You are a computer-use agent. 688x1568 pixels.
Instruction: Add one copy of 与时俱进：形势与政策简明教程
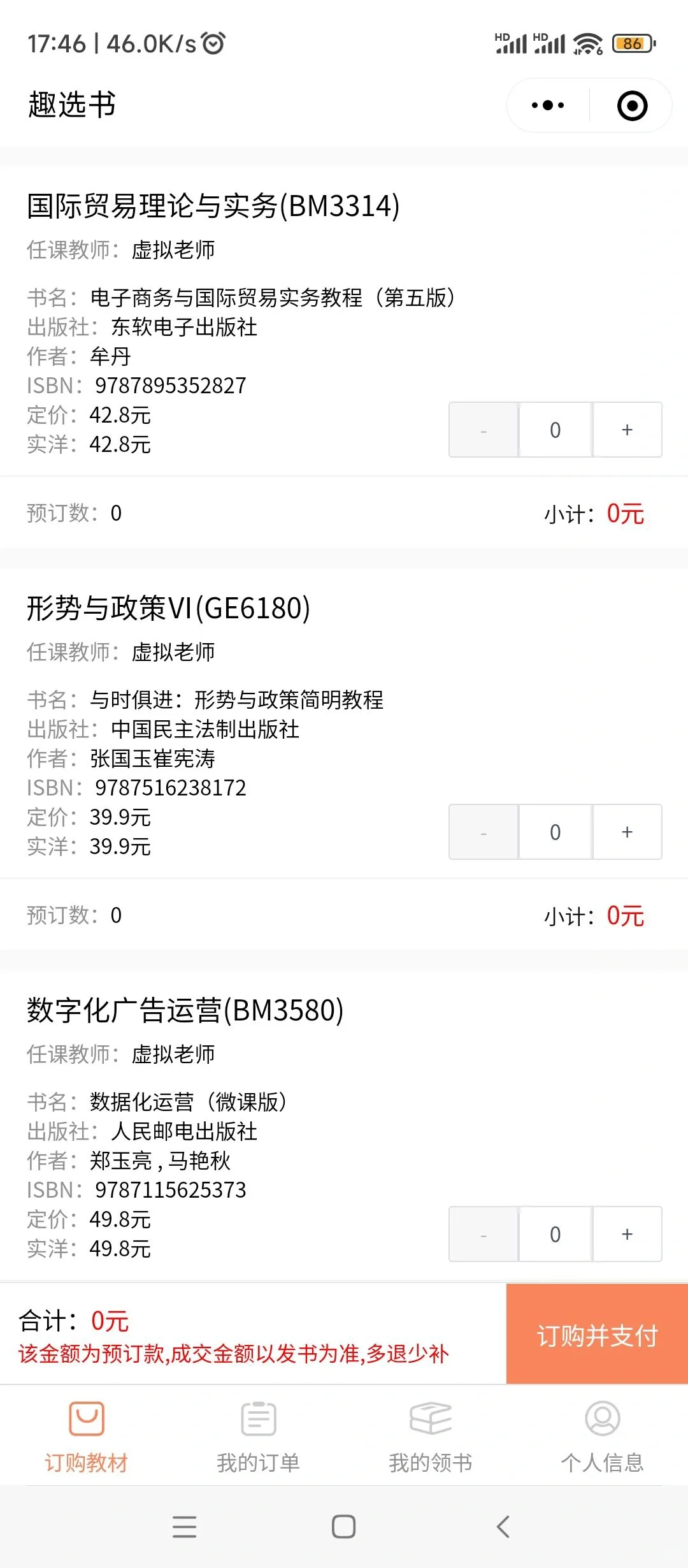(x=627, y=832)
